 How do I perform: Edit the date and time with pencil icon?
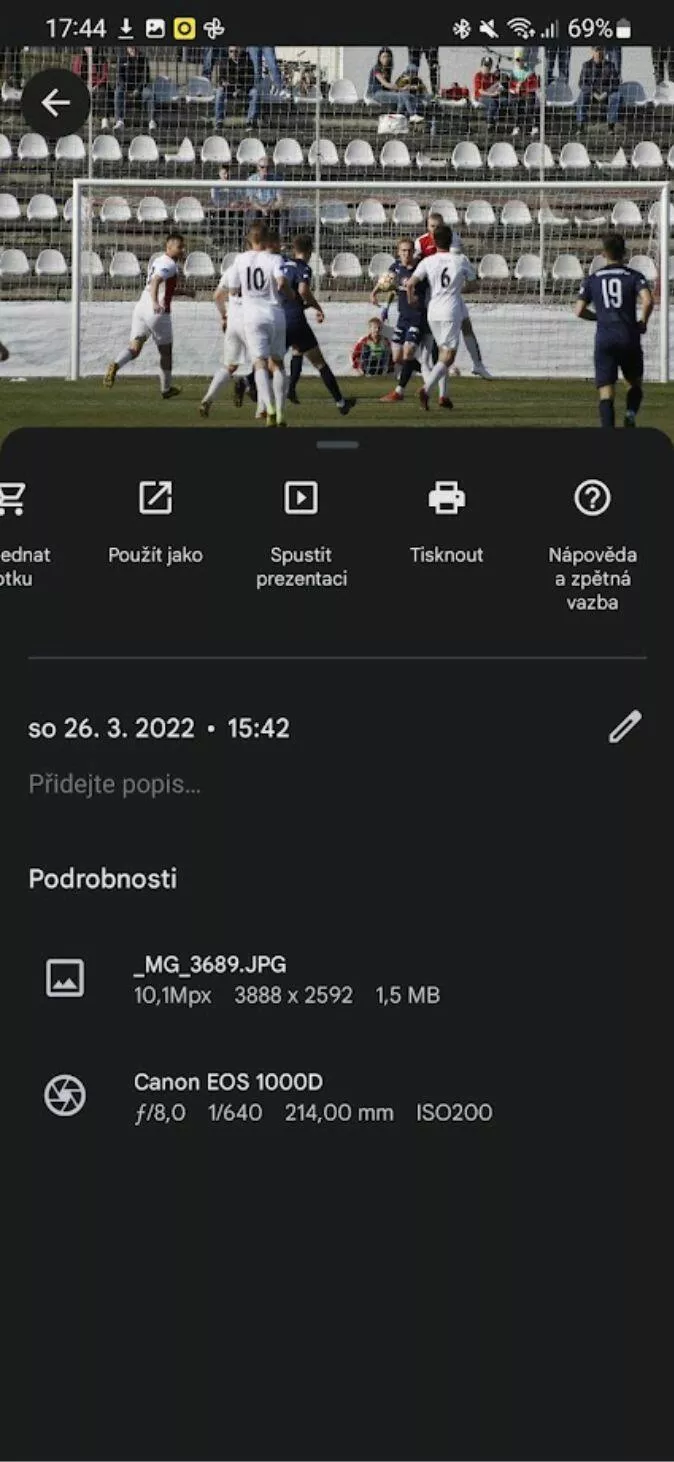point(625,727)
